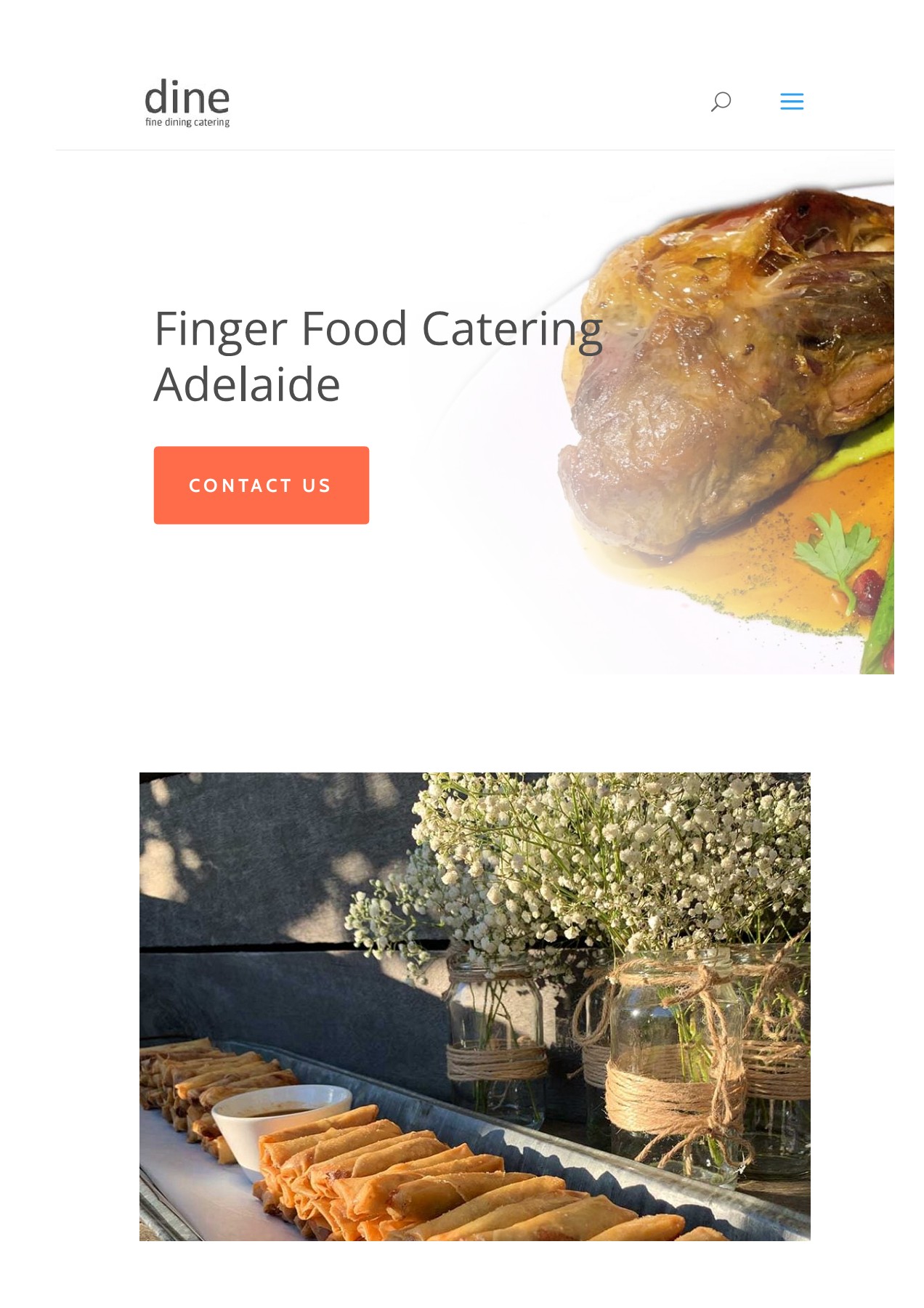Select the dine fine dining catering brand link
Image resolution: width=924 pixels, height=1308 pixels.
[187, 102]
